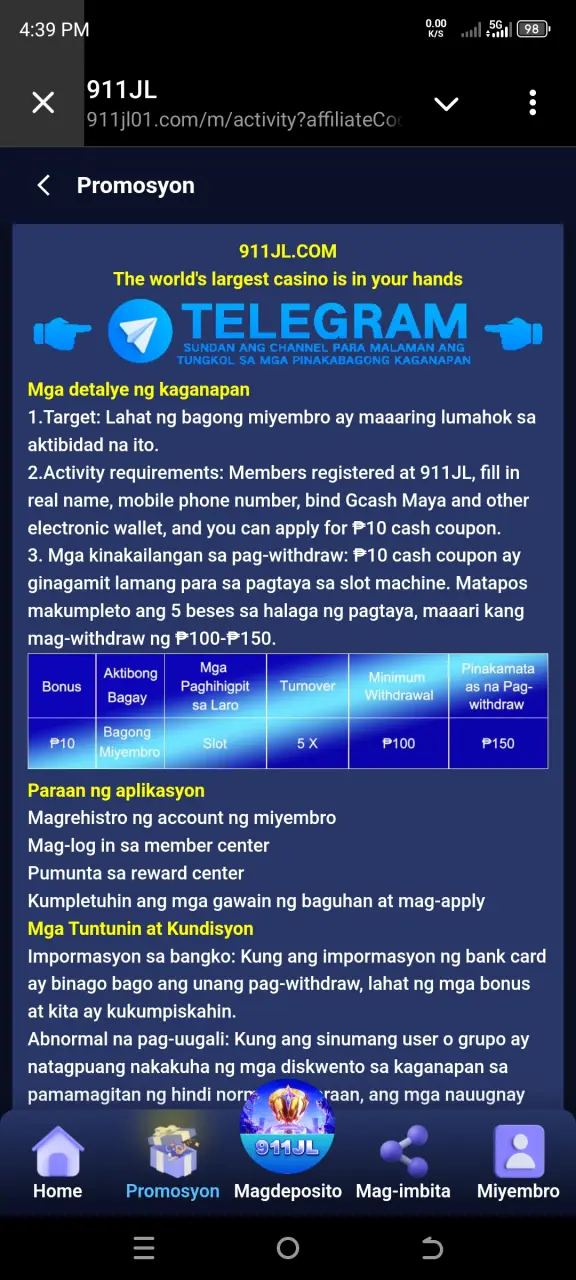Image resolution: width=576 pixels, height=1280 pixels.
Task: Open the browser overflow menu
Action: 532,102
